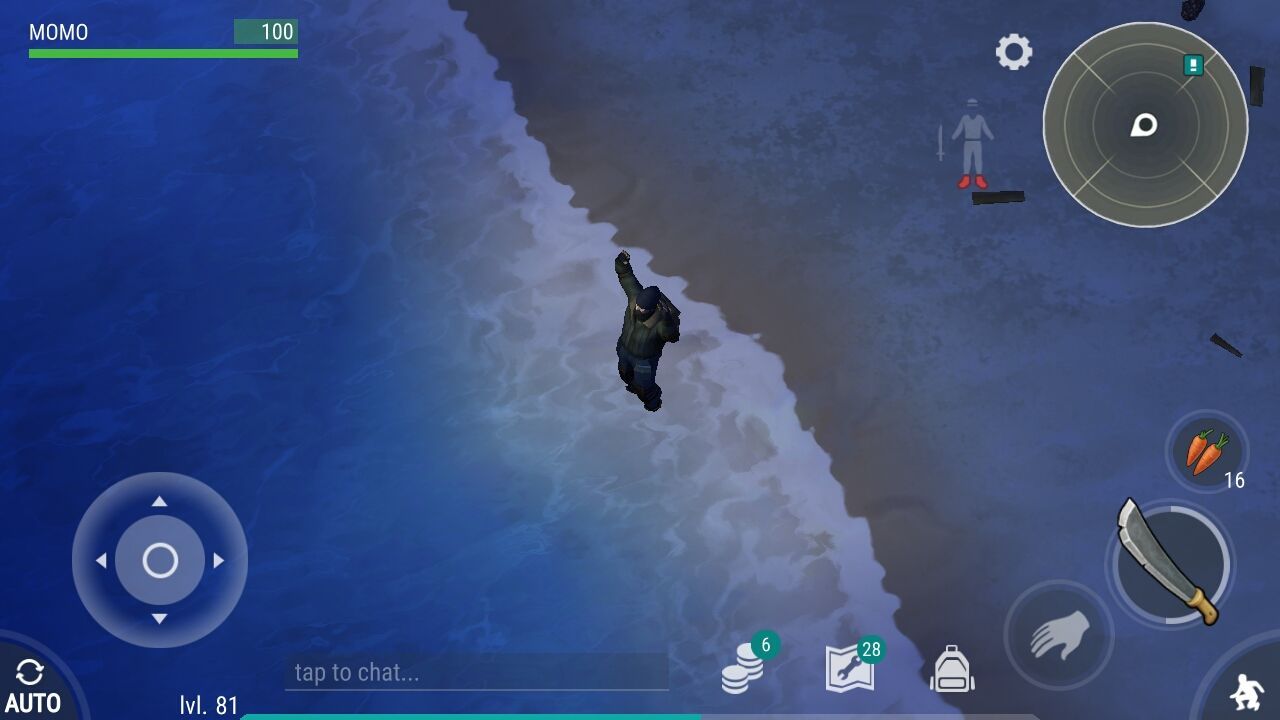Move down with the joystick arrow

tap(159, 620)
